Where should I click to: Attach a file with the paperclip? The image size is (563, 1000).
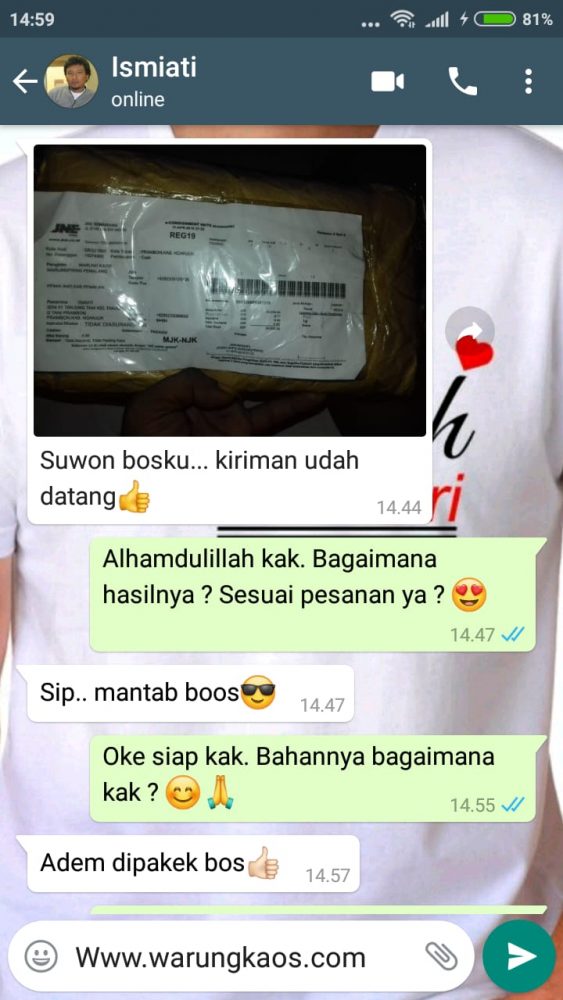(441, 956)
